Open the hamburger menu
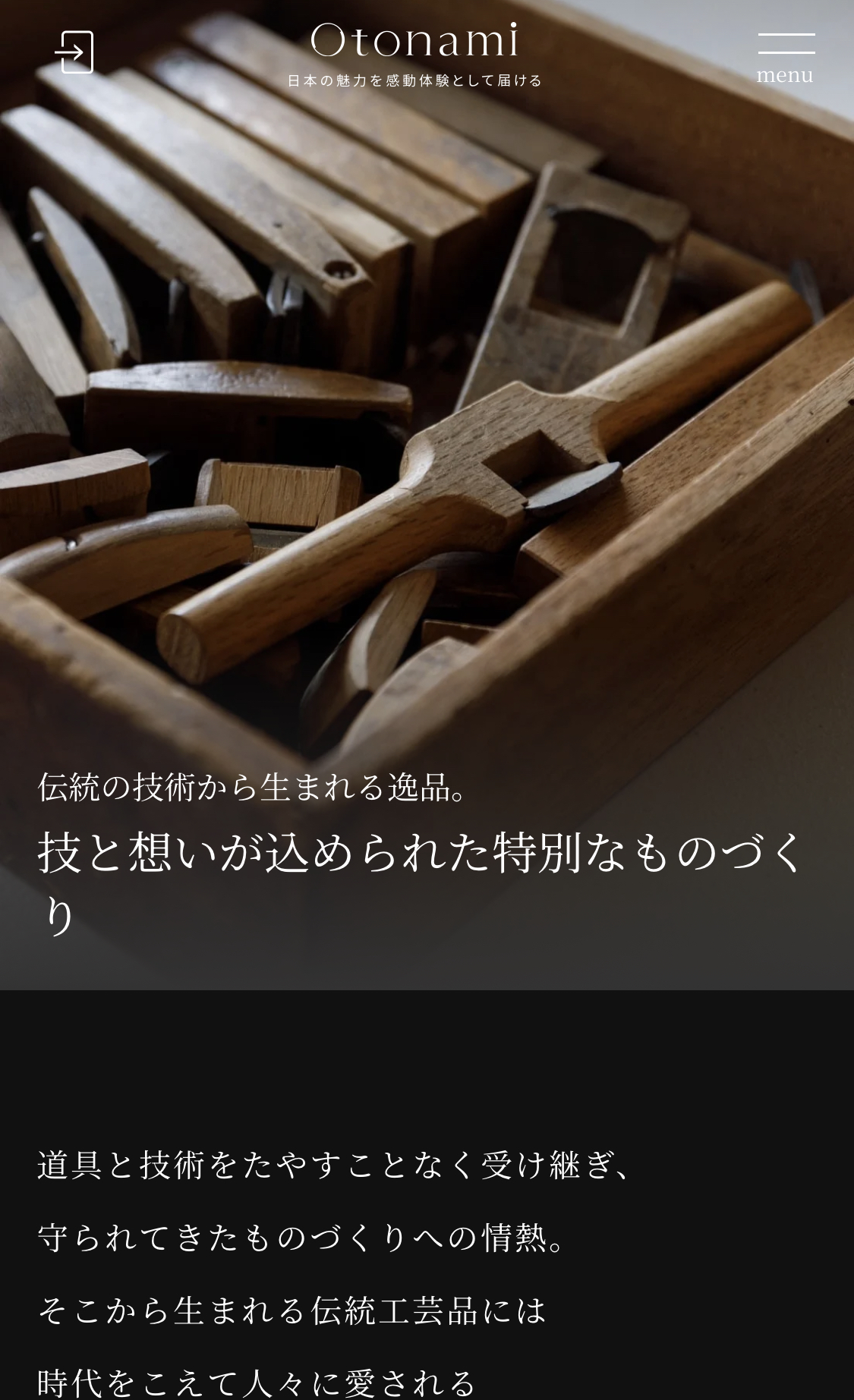 786,58
